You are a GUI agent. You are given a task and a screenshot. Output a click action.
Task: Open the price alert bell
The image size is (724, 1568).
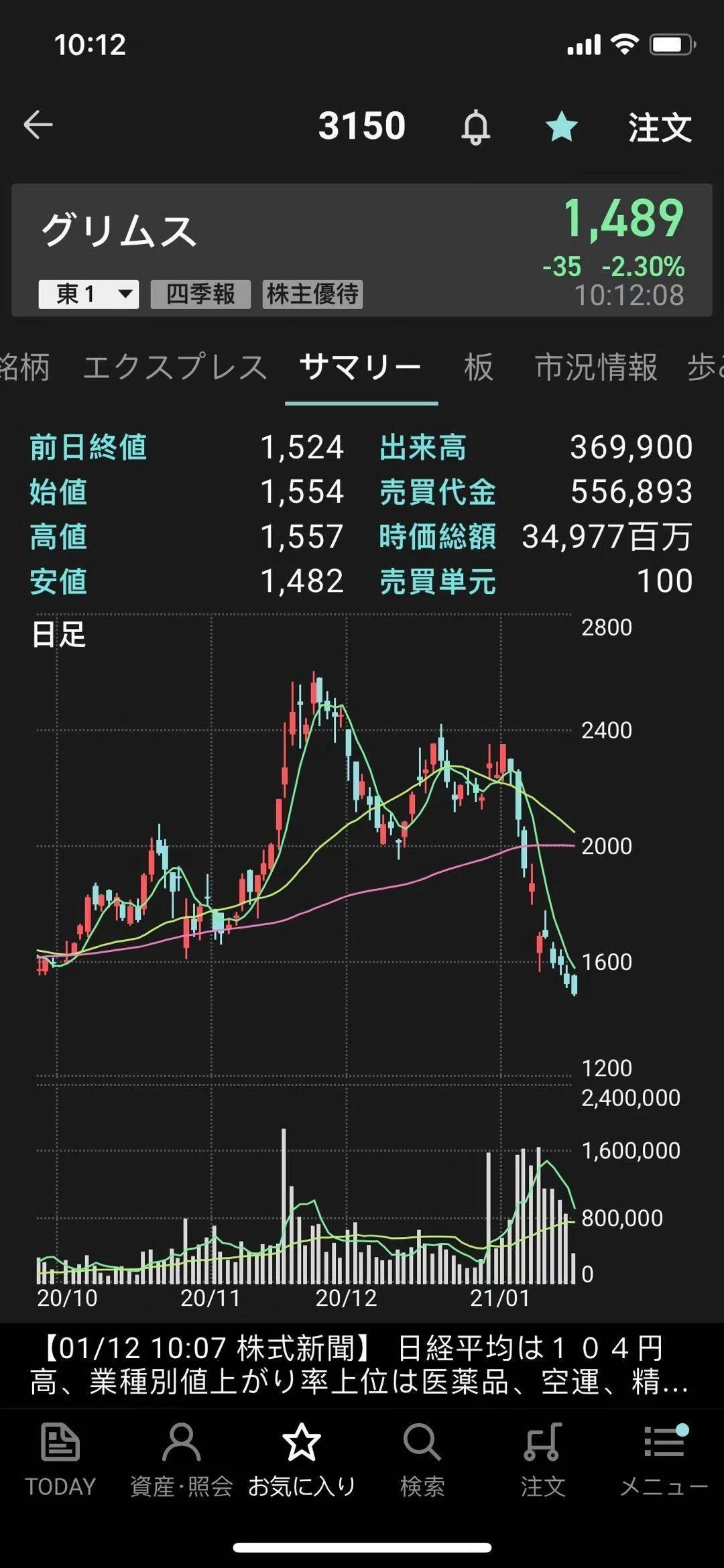[475, 127]
